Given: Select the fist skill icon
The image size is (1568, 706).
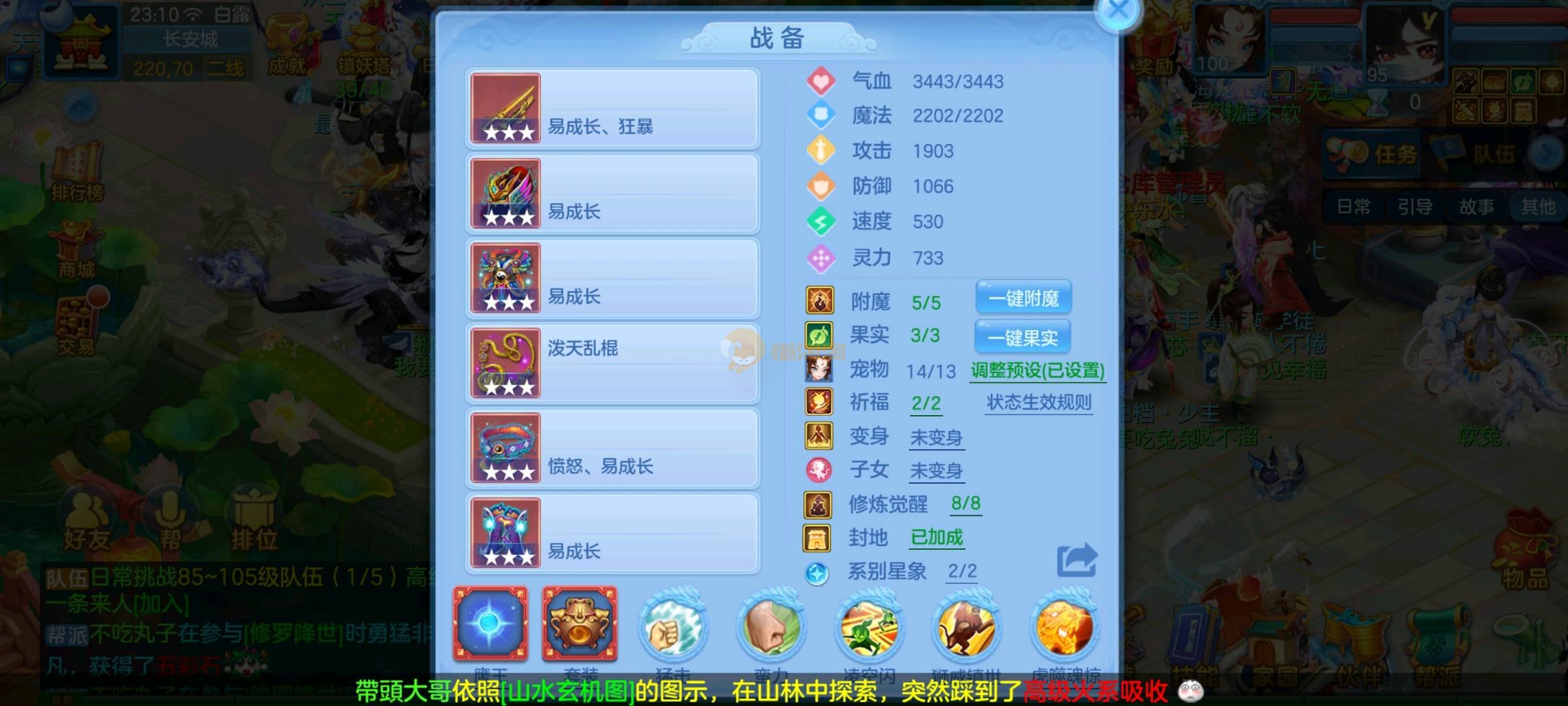Looking at the screenshot, I should pos(672,626).
